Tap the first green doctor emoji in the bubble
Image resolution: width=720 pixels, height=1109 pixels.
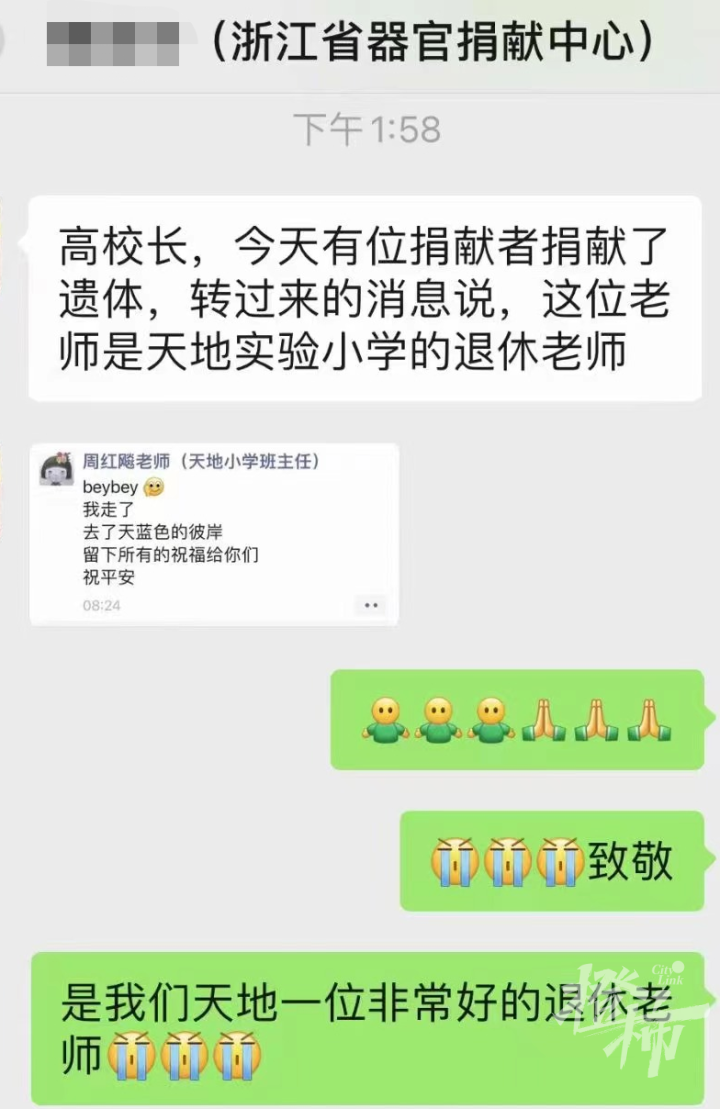(x=386, y=720)
